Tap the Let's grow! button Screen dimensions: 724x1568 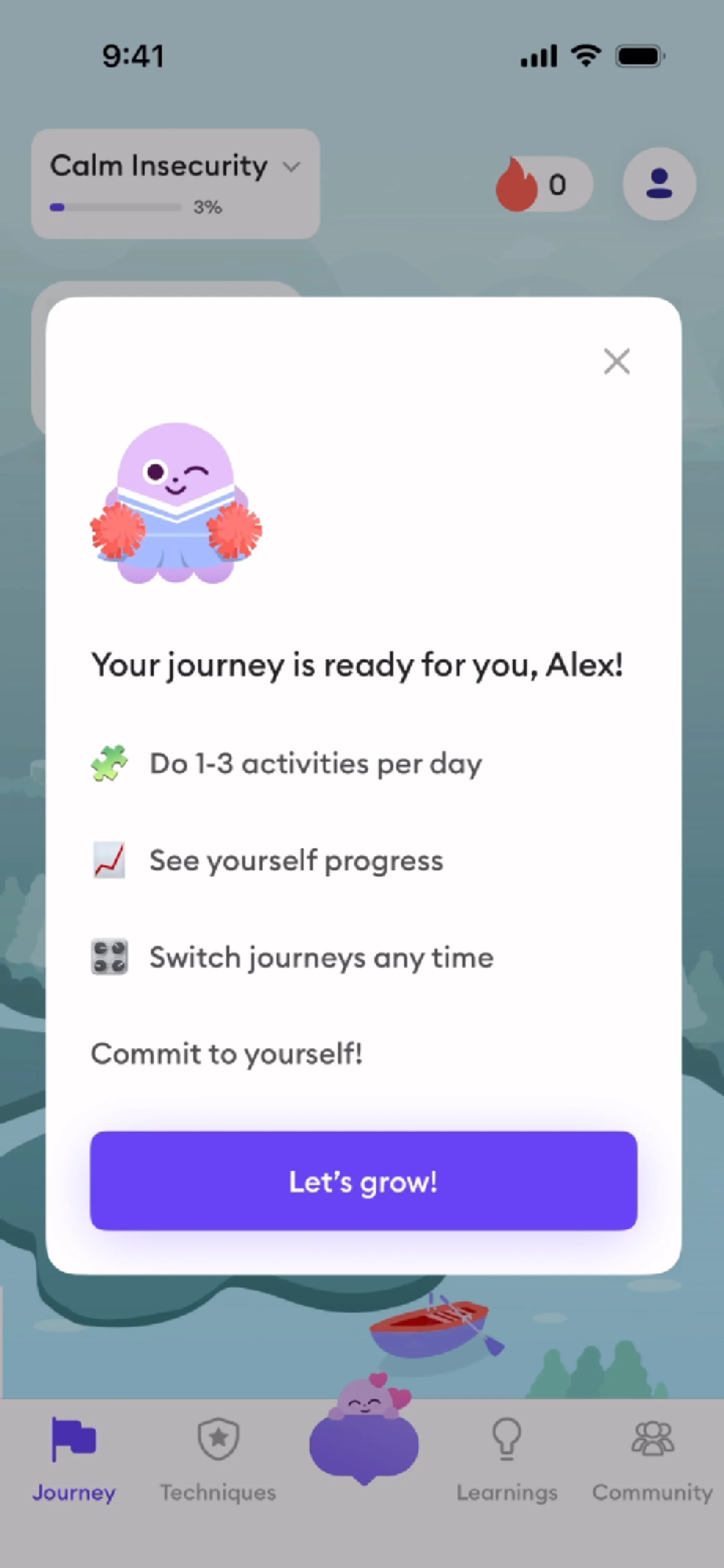[x=364, y=1181]
